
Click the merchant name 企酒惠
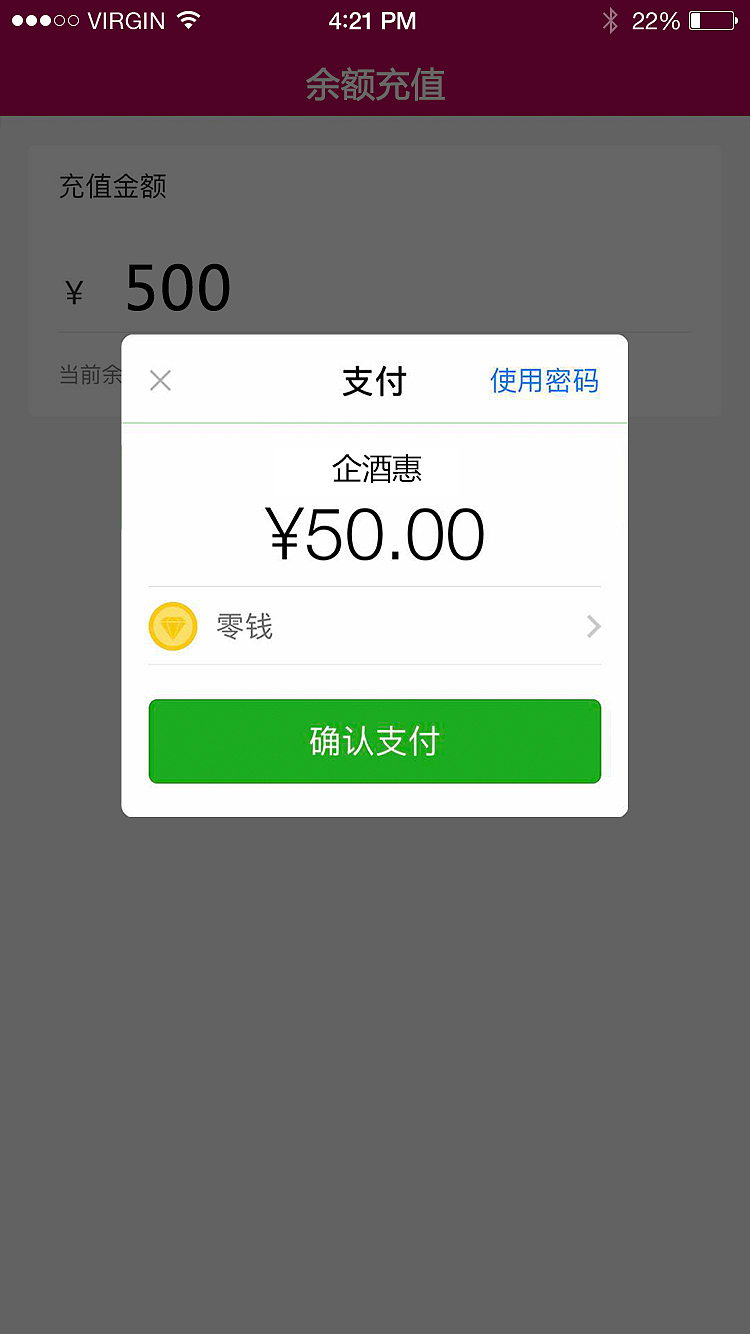[375, 468]
